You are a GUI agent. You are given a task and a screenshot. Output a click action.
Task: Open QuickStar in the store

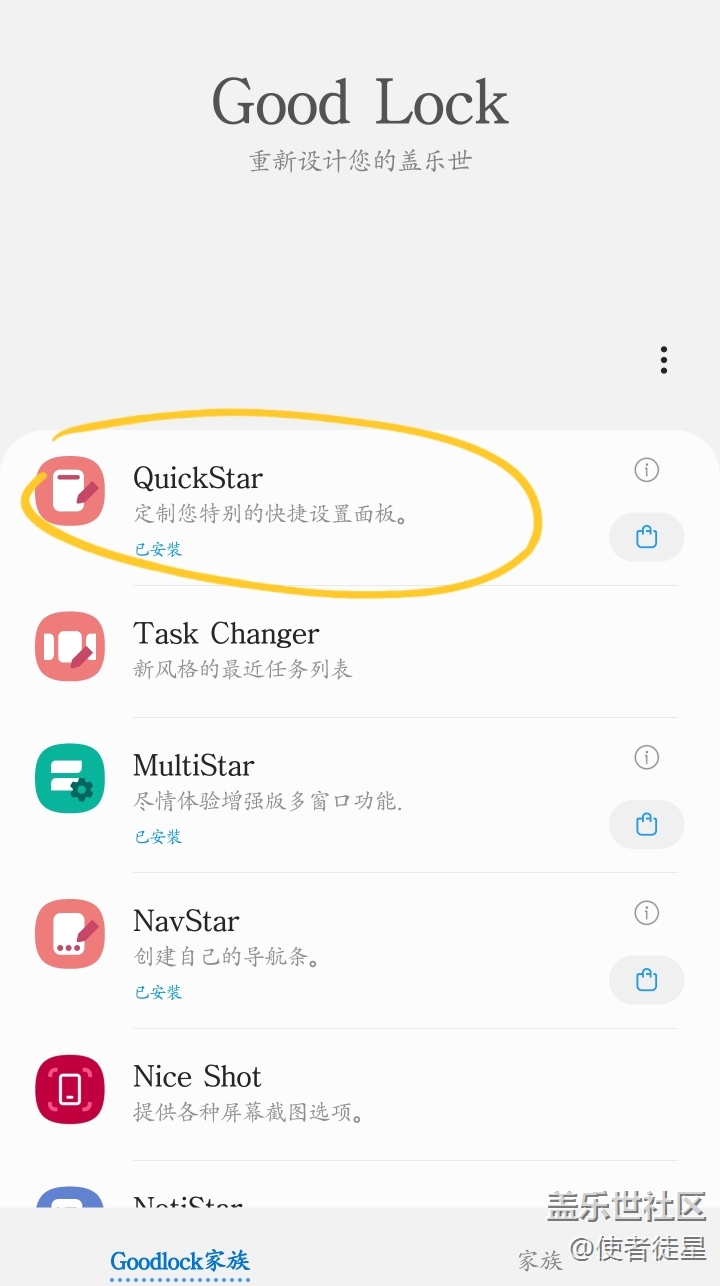pos(647,537)
